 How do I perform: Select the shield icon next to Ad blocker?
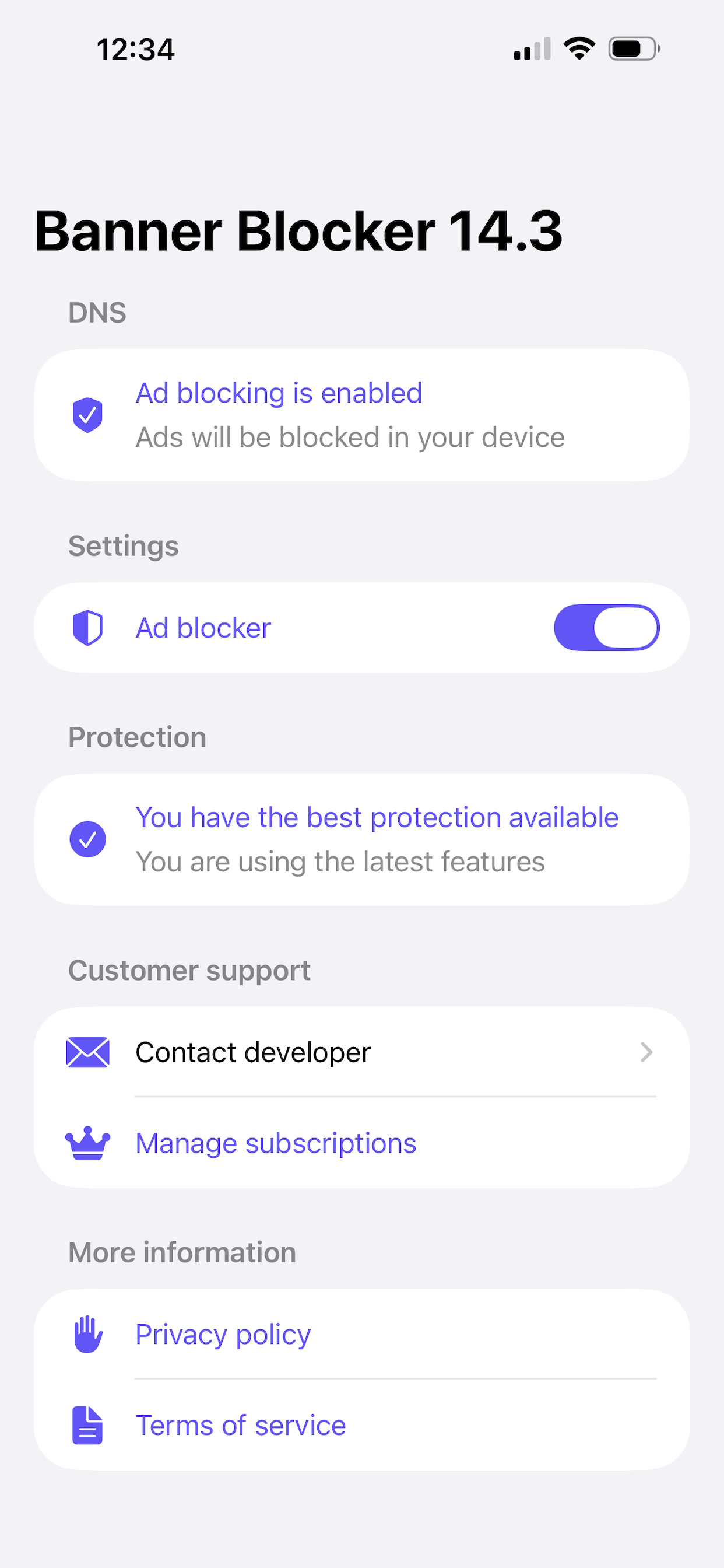(87, 627)
